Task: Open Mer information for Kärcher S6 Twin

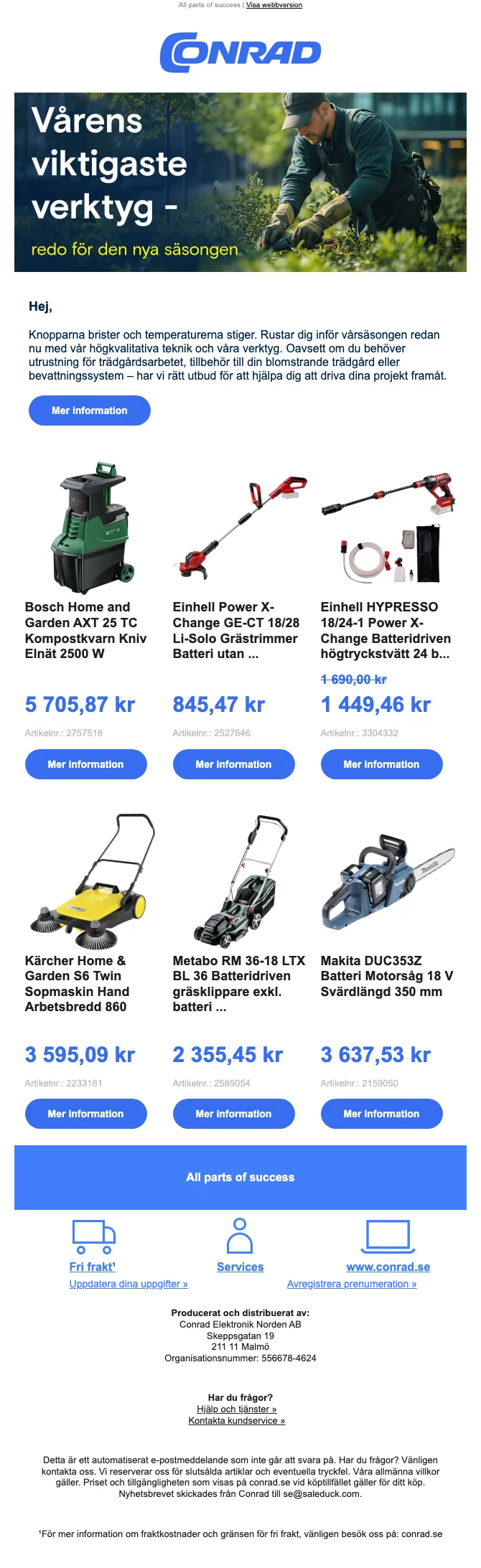Action: tap(85, 1114)
